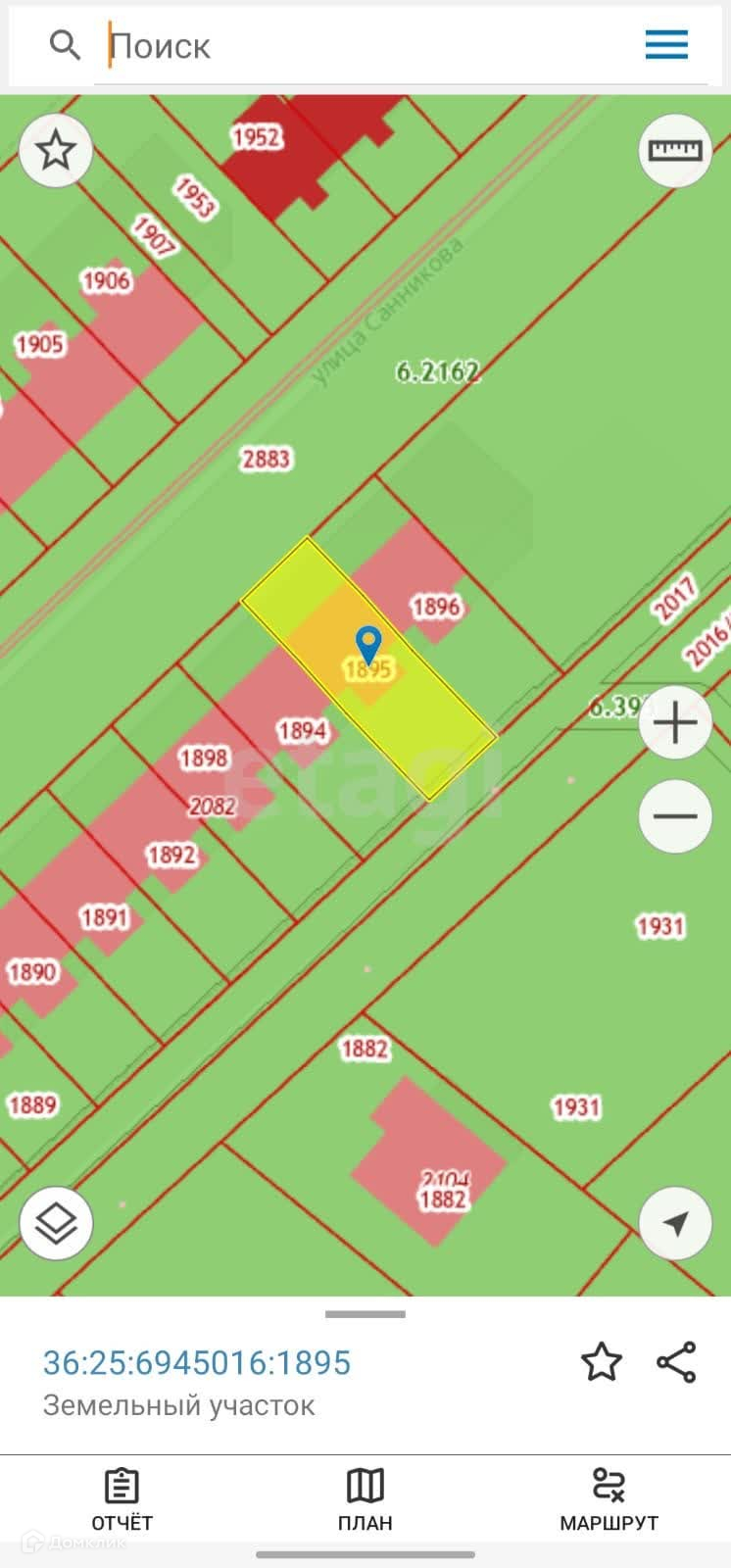731x1568 pixels.
Task: Open the map layers selector
Action: tap(56, 1223)
